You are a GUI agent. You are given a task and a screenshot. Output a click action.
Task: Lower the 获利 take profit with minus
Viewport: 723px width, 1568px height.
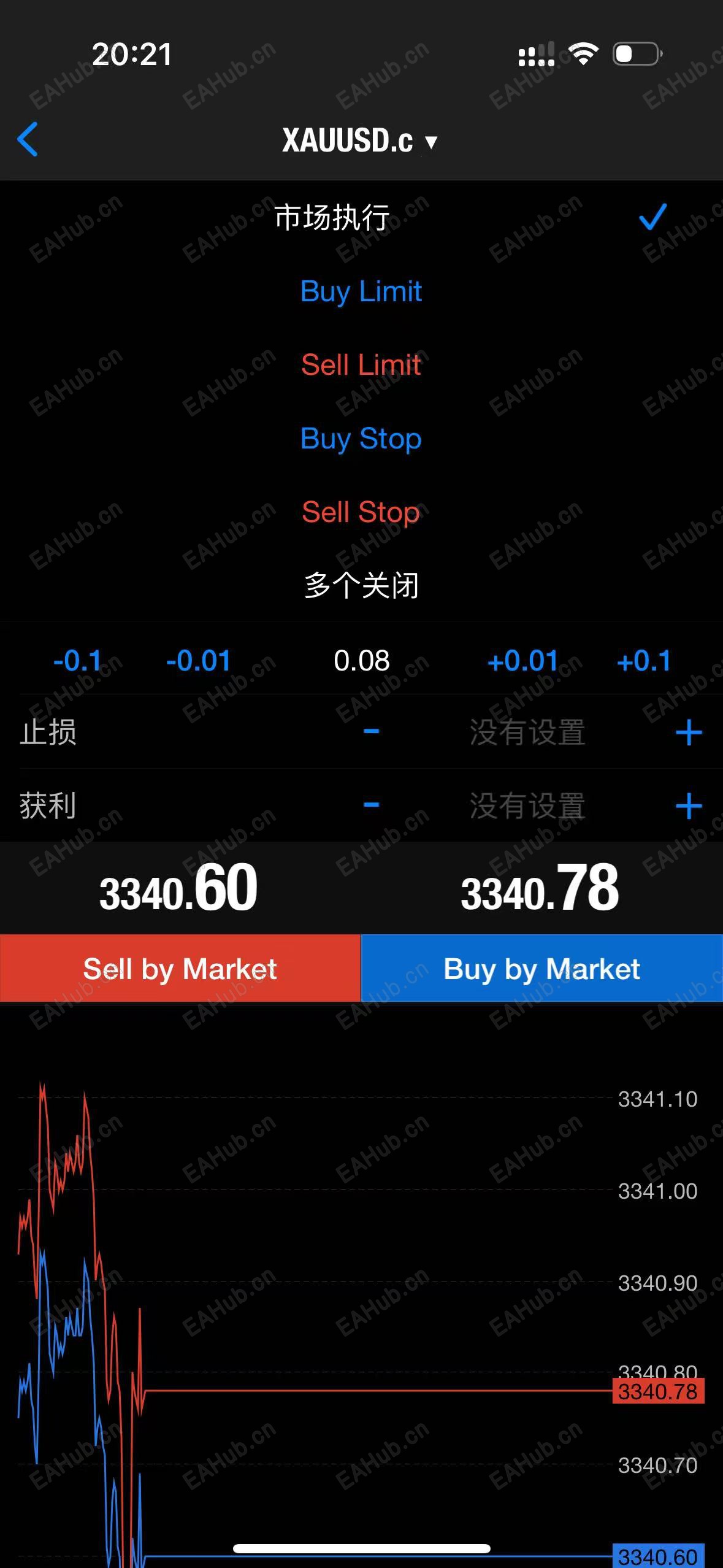(x=371, y=805)
